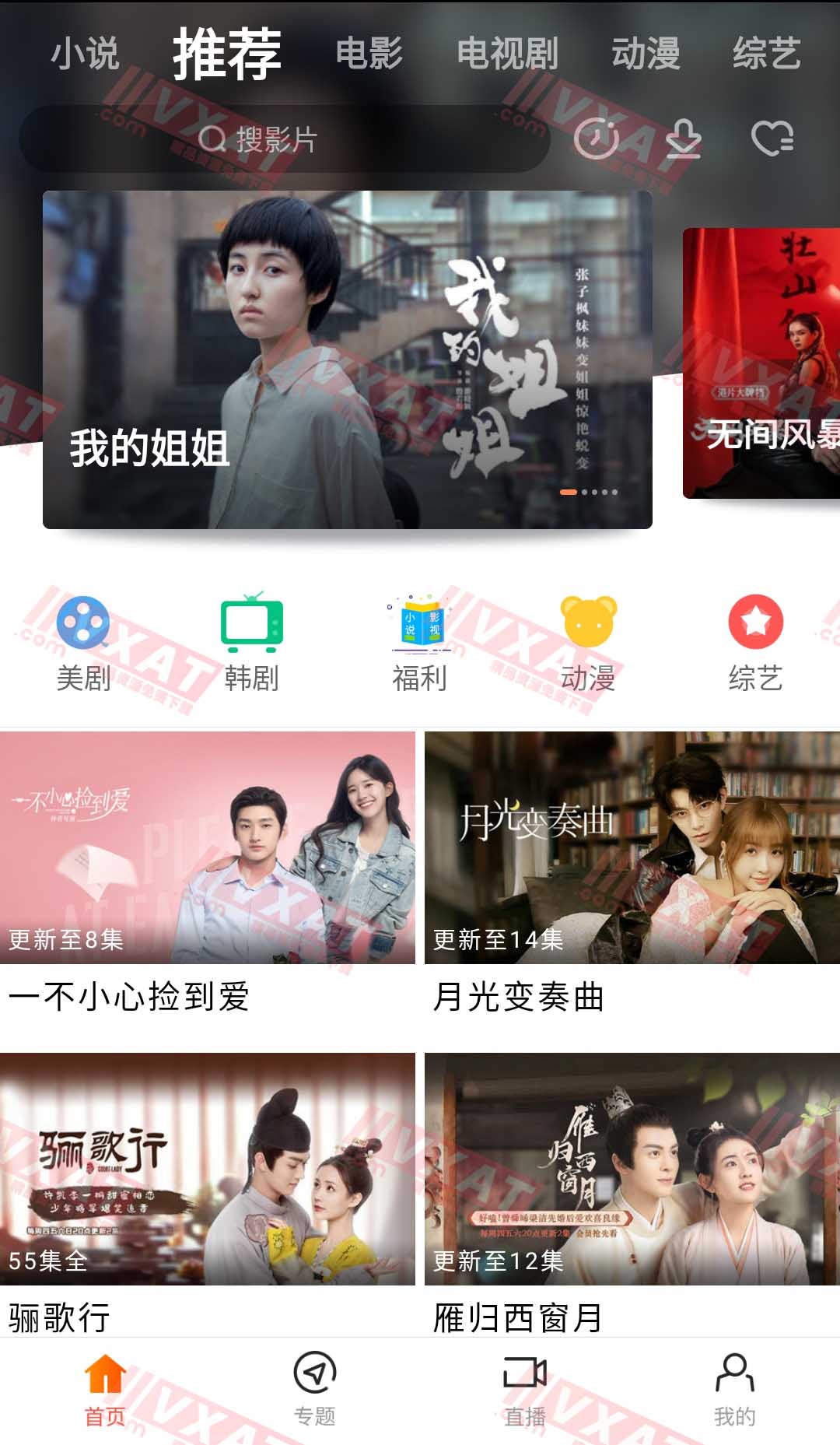Select the second carousel dot indicator
Screen dimensions: 840x1445
click(x=586, y=493)
